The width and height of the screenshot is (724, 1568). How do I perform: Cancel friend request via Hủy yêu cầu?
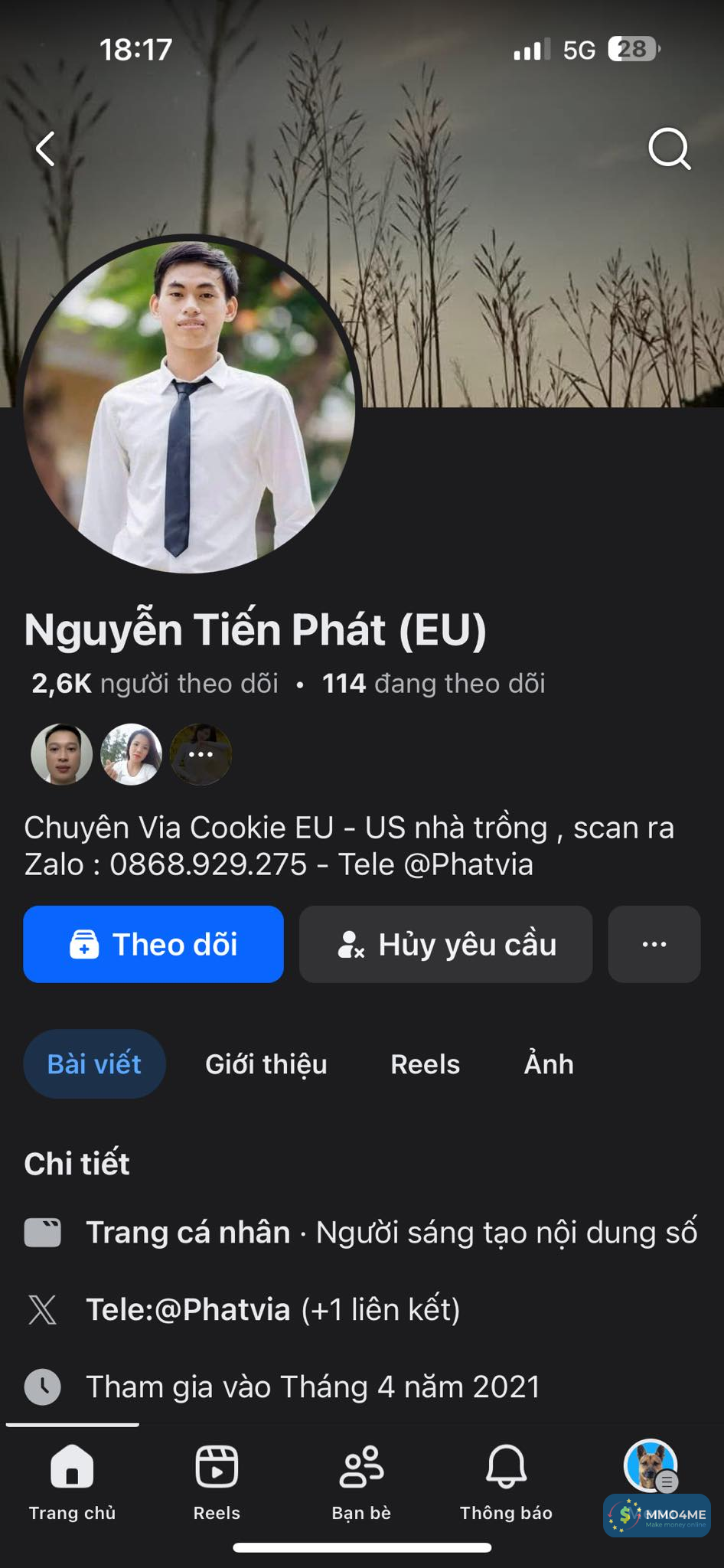[x=445, y=944]
